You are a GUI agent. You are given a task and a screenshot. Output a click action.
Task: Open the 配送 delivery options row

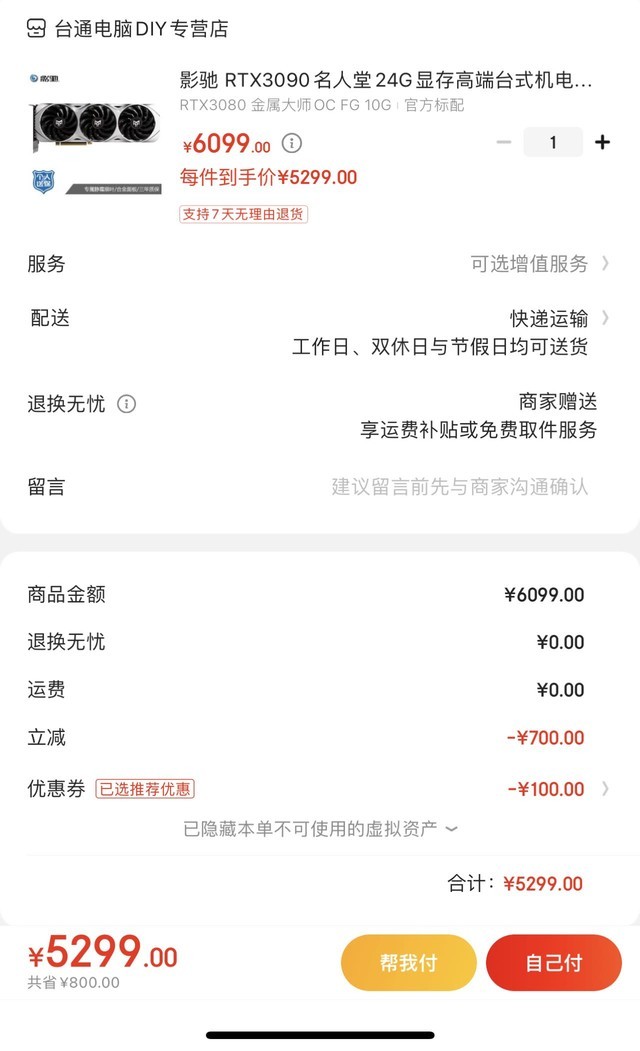click(x=319, y=332)
